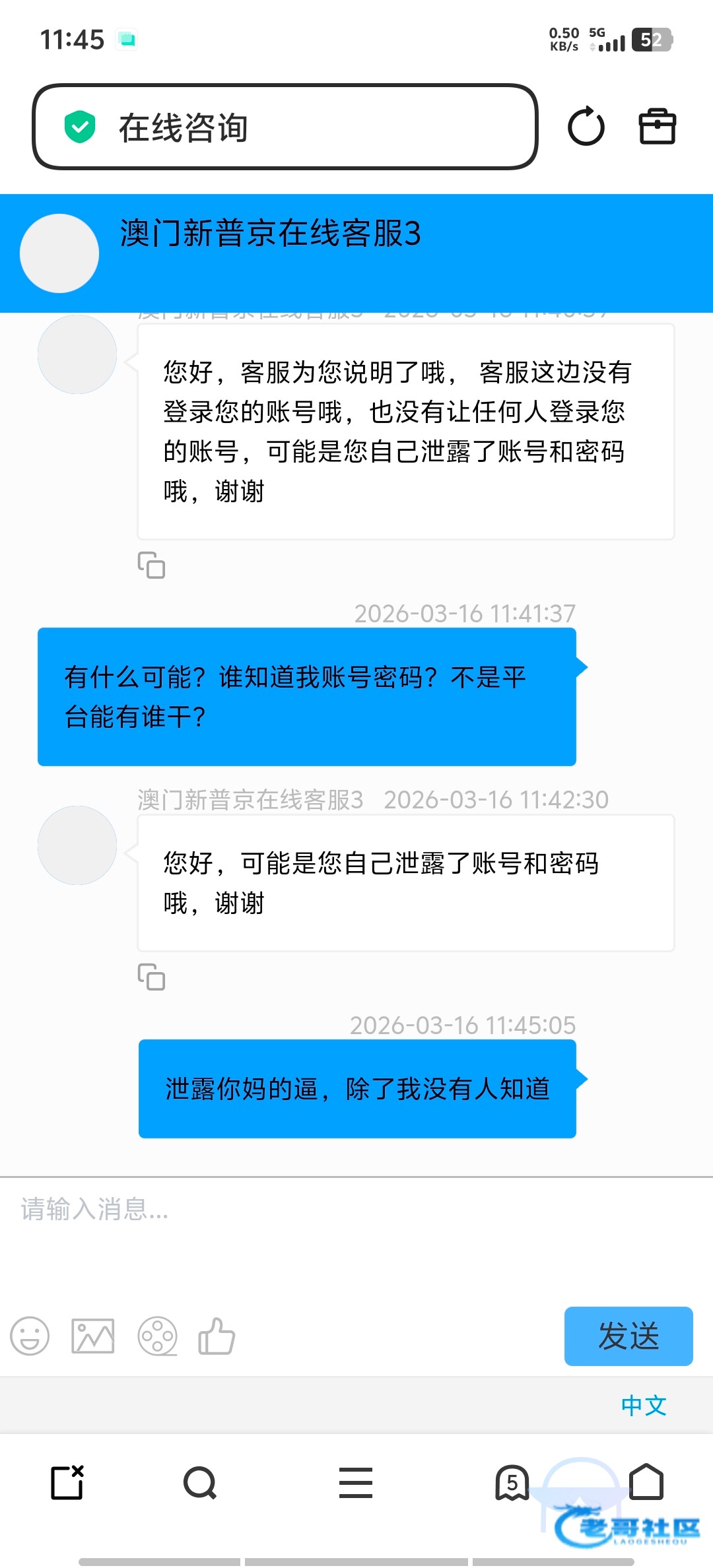Open the emoji picker
713x1568 pixels.
point(30,1336)
